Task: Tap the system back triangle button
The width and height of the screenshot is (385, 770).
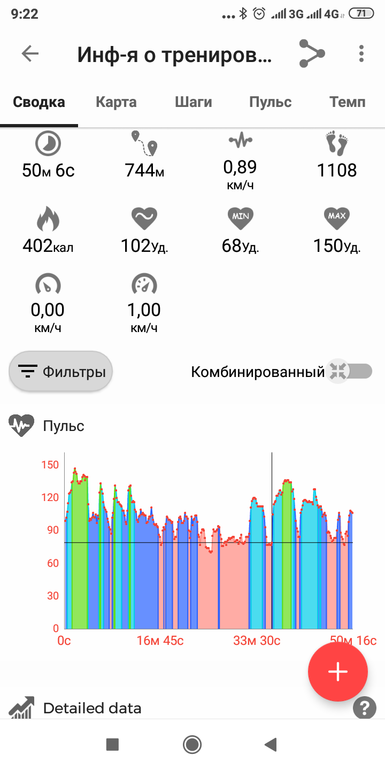Action: 270,744
